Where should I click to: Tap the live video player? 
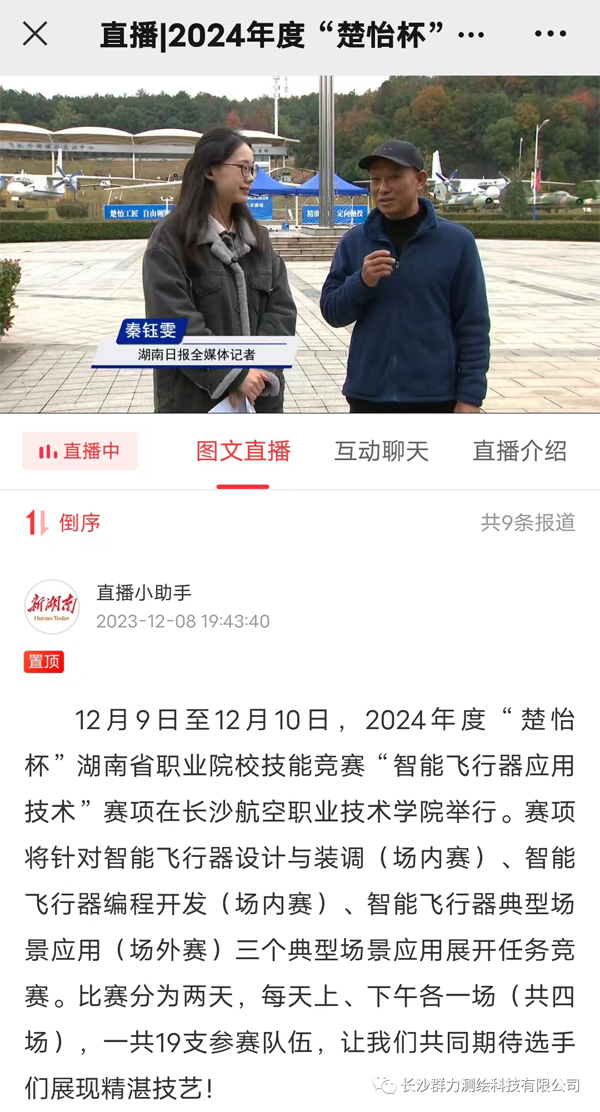click(300, 245)
